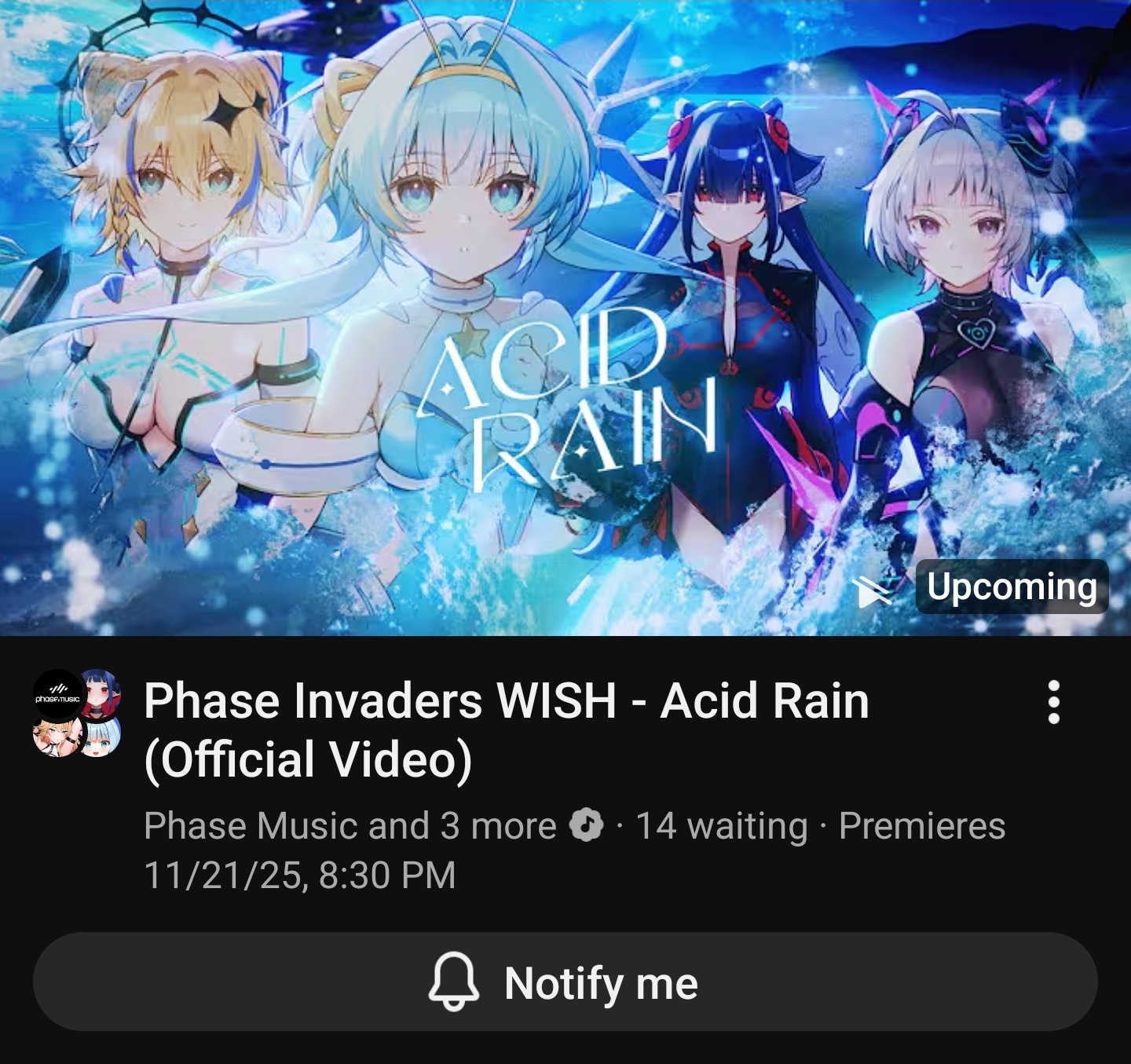Open the Phase Music channel avatars
The image size is (1131, 1064).
pyautogui.click(x=77, y=713)
